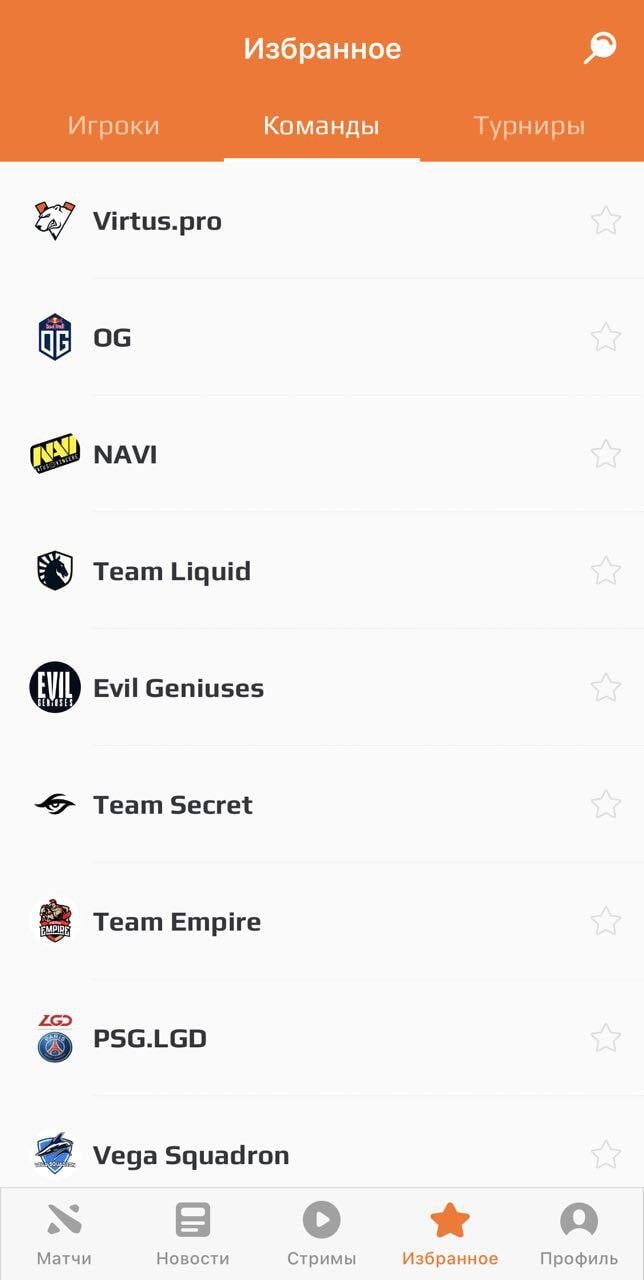Open the Профиль tab
The height and width of the screenshot is (1280, 644).
(579, 1234)
